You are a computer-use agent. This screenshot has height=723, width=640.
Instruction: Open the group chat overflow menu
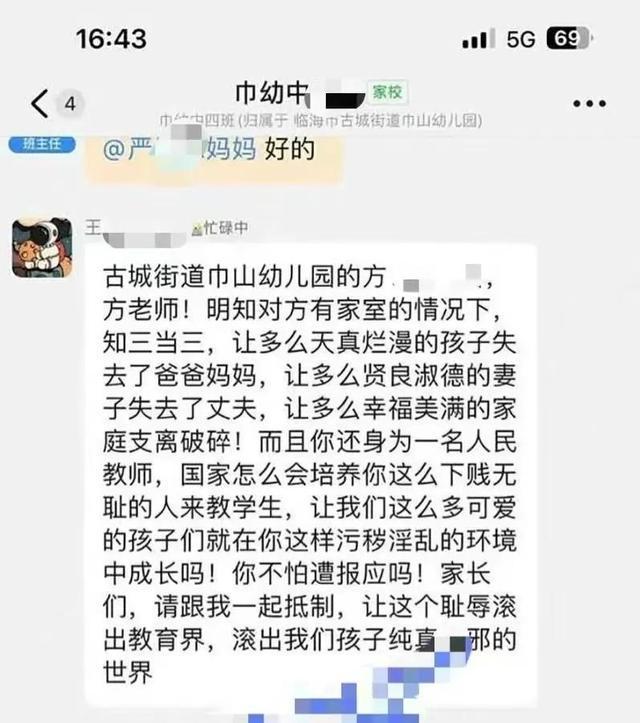(587, 103)
